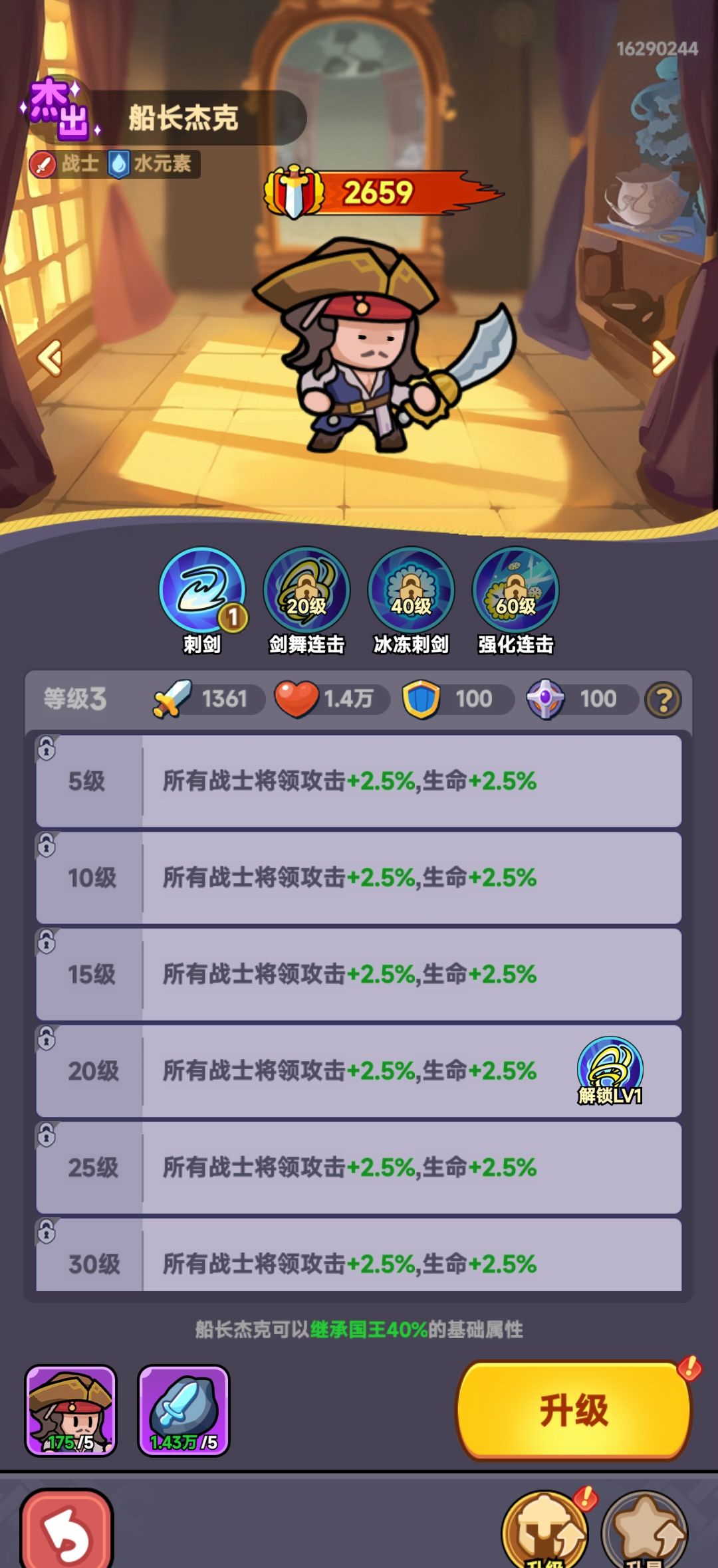
Task: View the locked 剑舞连击 skill
Action: click(x=306, y=590)
